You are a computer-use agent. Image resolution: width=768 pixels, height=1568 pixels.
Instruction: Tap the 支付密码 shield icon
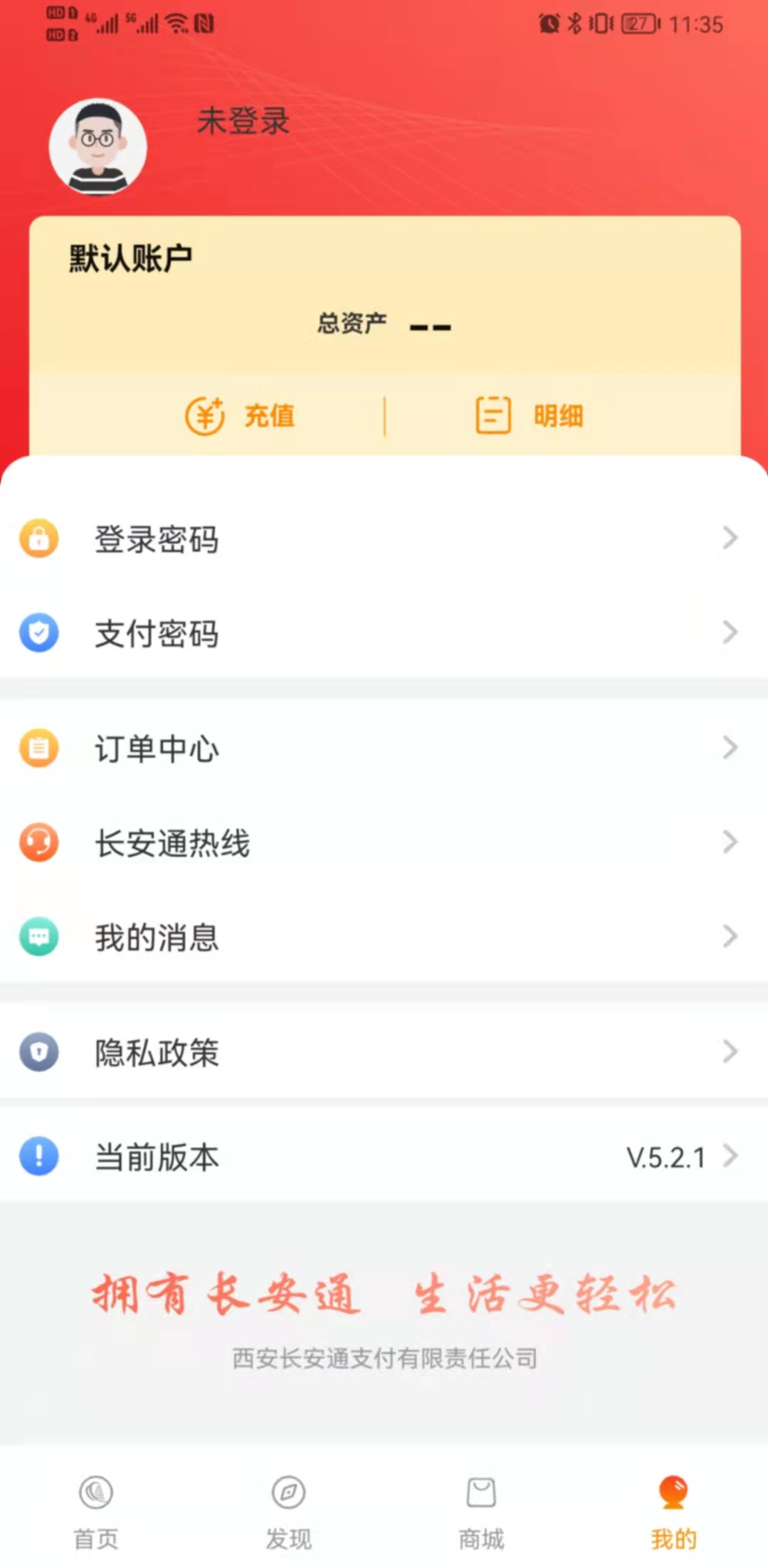point(39,633)
